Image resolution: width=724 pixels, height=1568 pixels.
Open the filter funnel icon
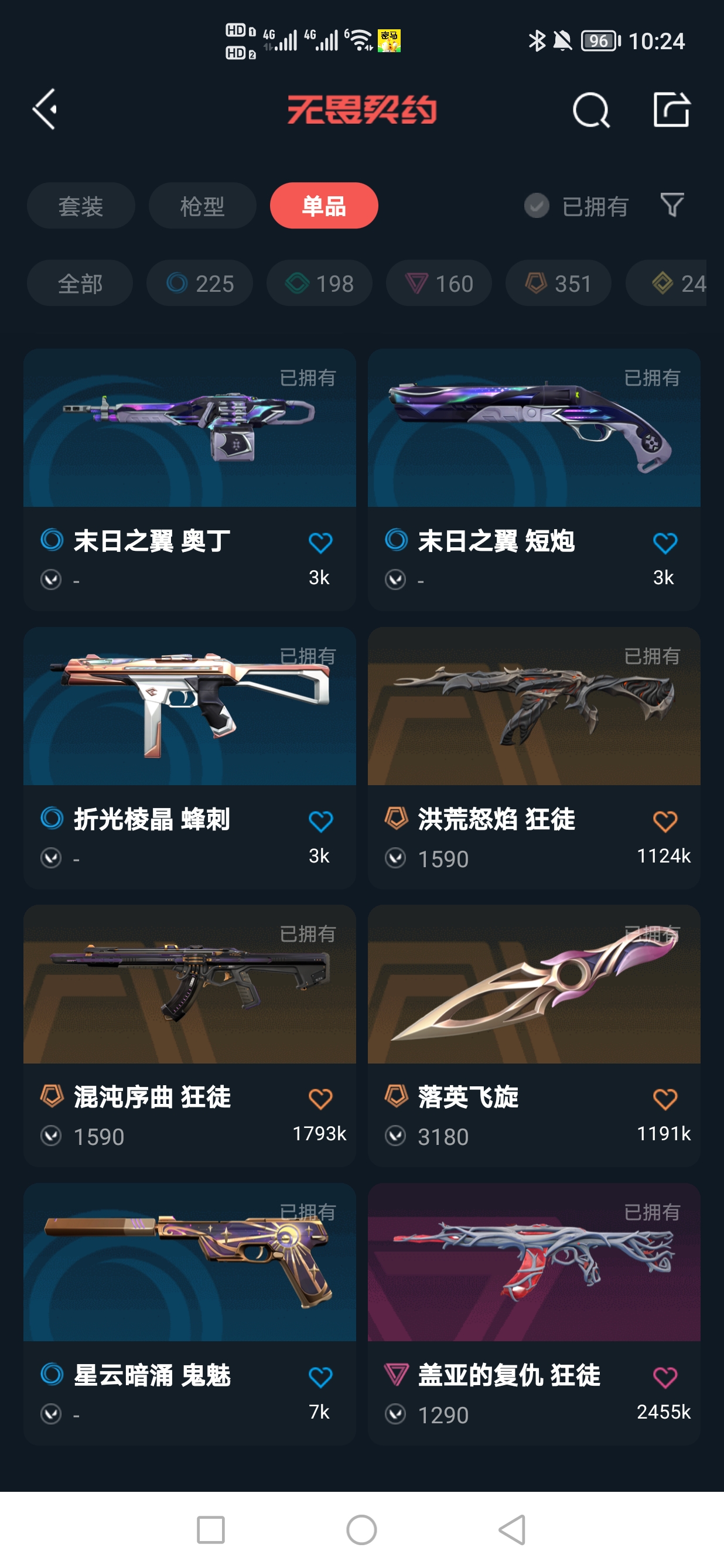tap(672, 205)
